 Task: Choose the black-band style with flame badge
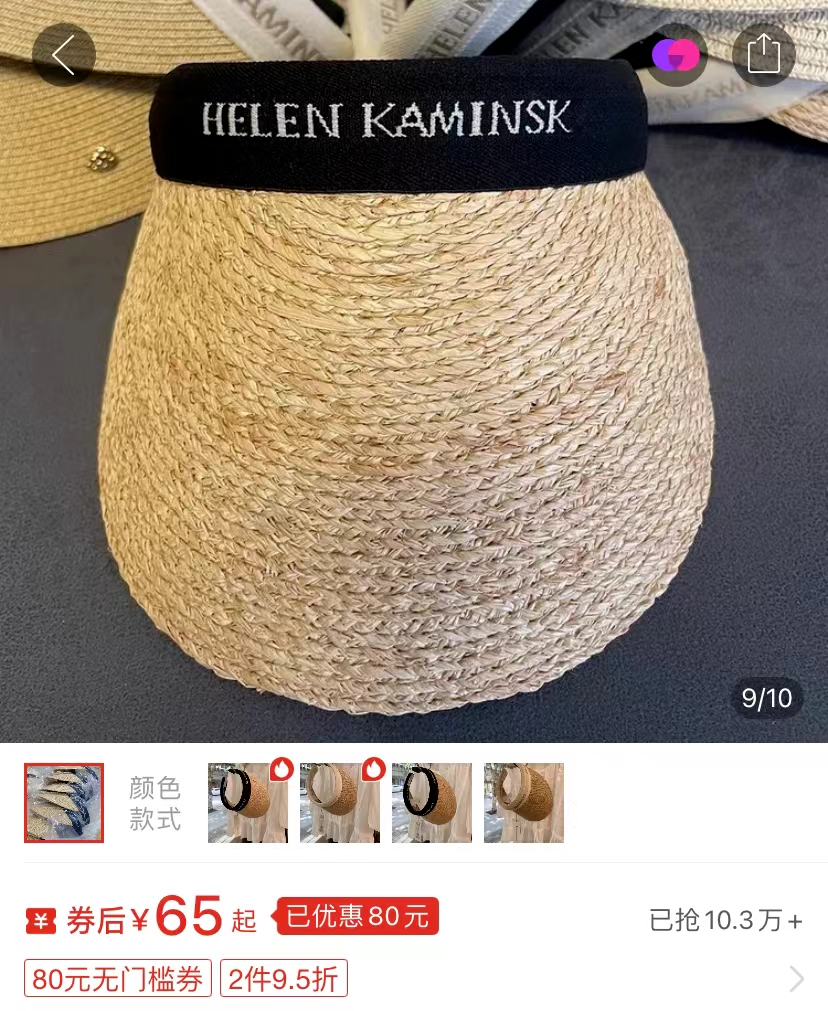[x=247, y=803]
